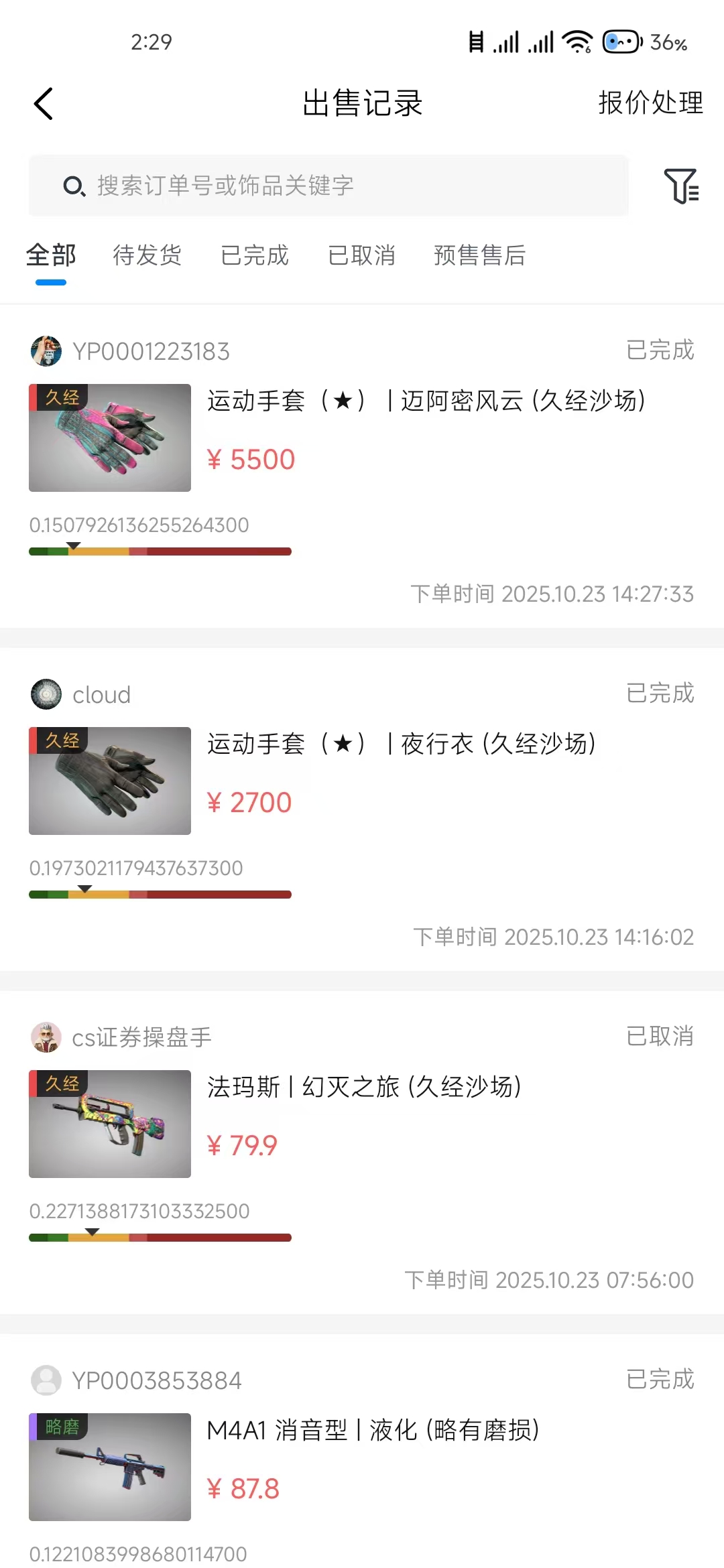
Task: View the 已取消 orders tab
Action: (361, 255)
